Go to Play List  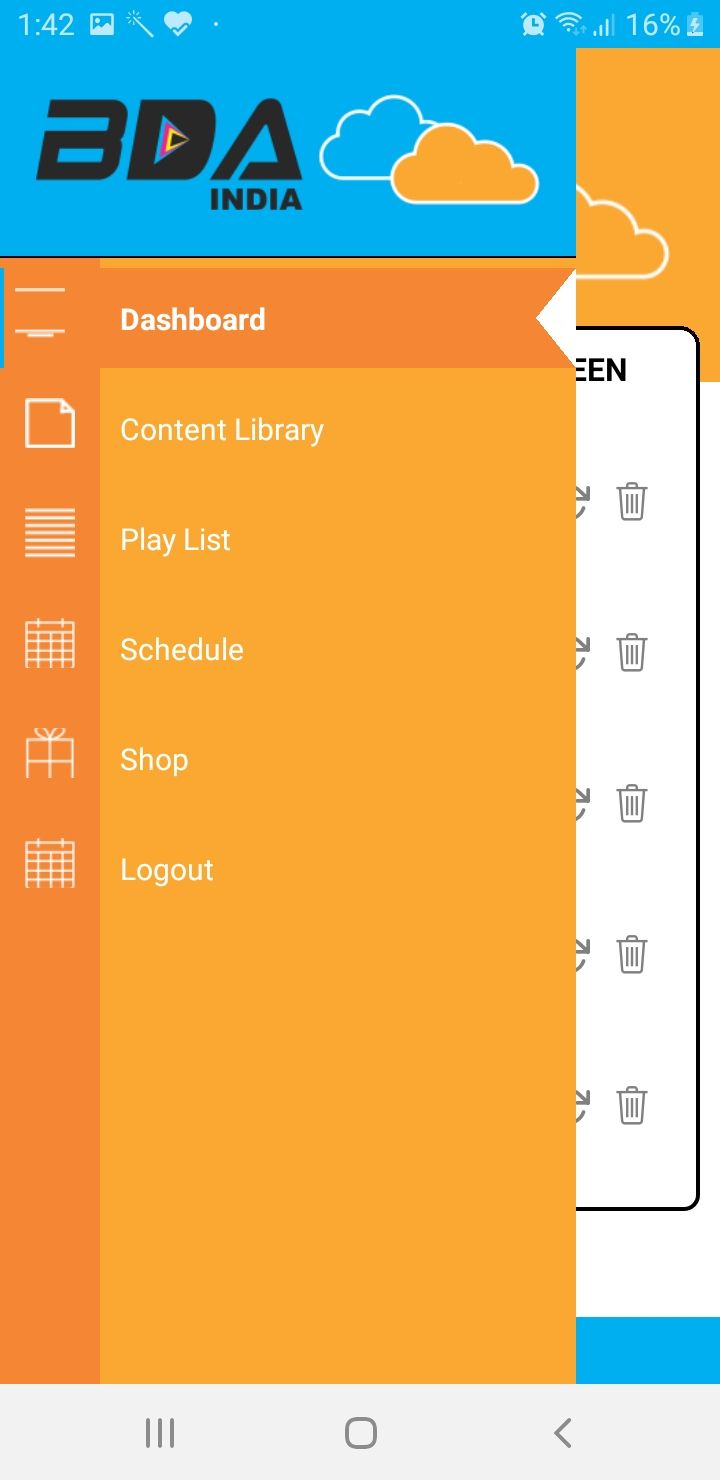point(288,540)
